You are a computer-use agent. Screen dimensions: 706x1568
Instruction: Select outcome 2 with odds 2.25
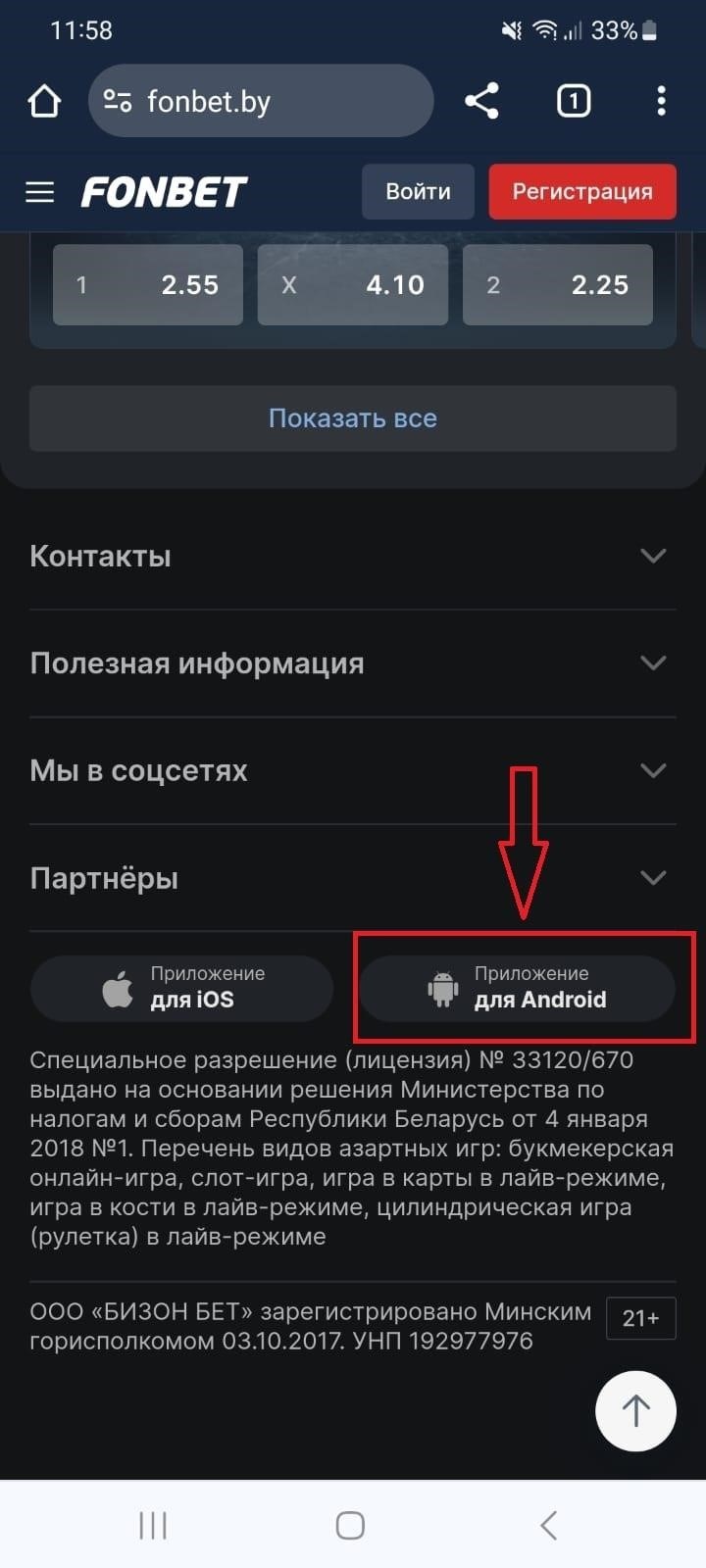click(558, 285)
